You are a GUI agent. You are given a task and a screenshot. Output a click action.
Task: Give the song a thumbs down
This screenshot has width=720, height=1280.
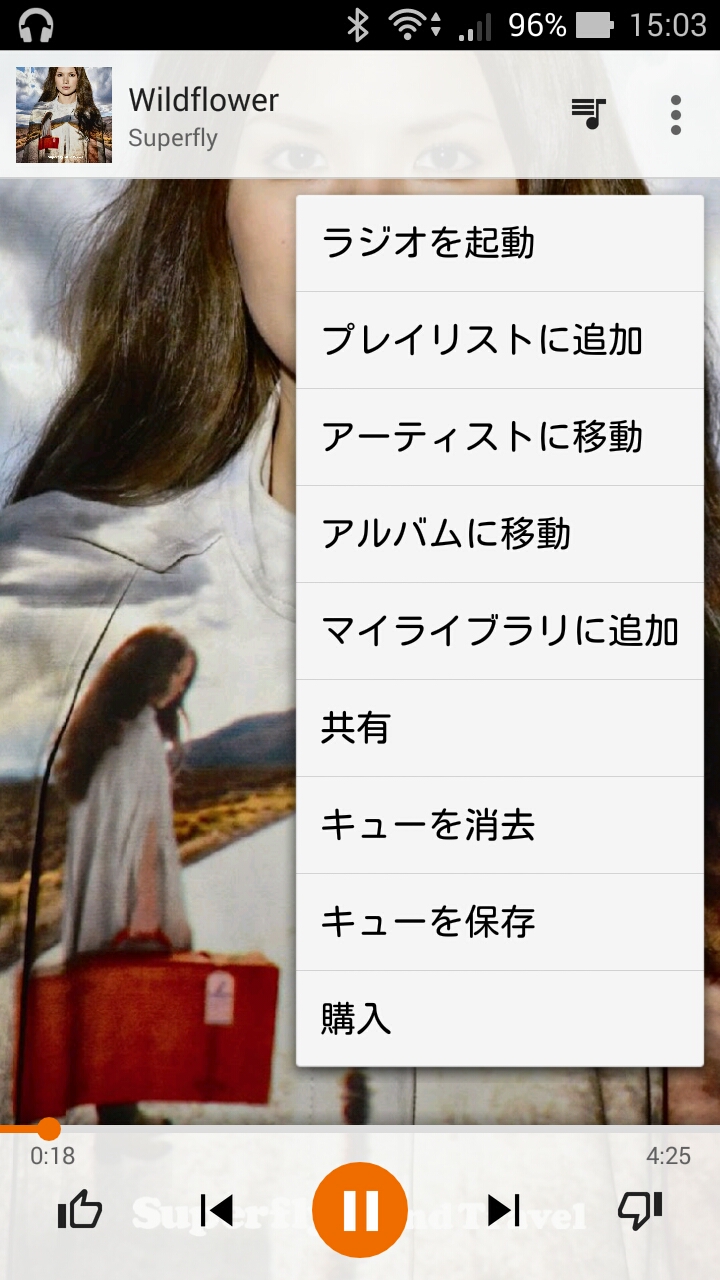[x=640, y=1211]
